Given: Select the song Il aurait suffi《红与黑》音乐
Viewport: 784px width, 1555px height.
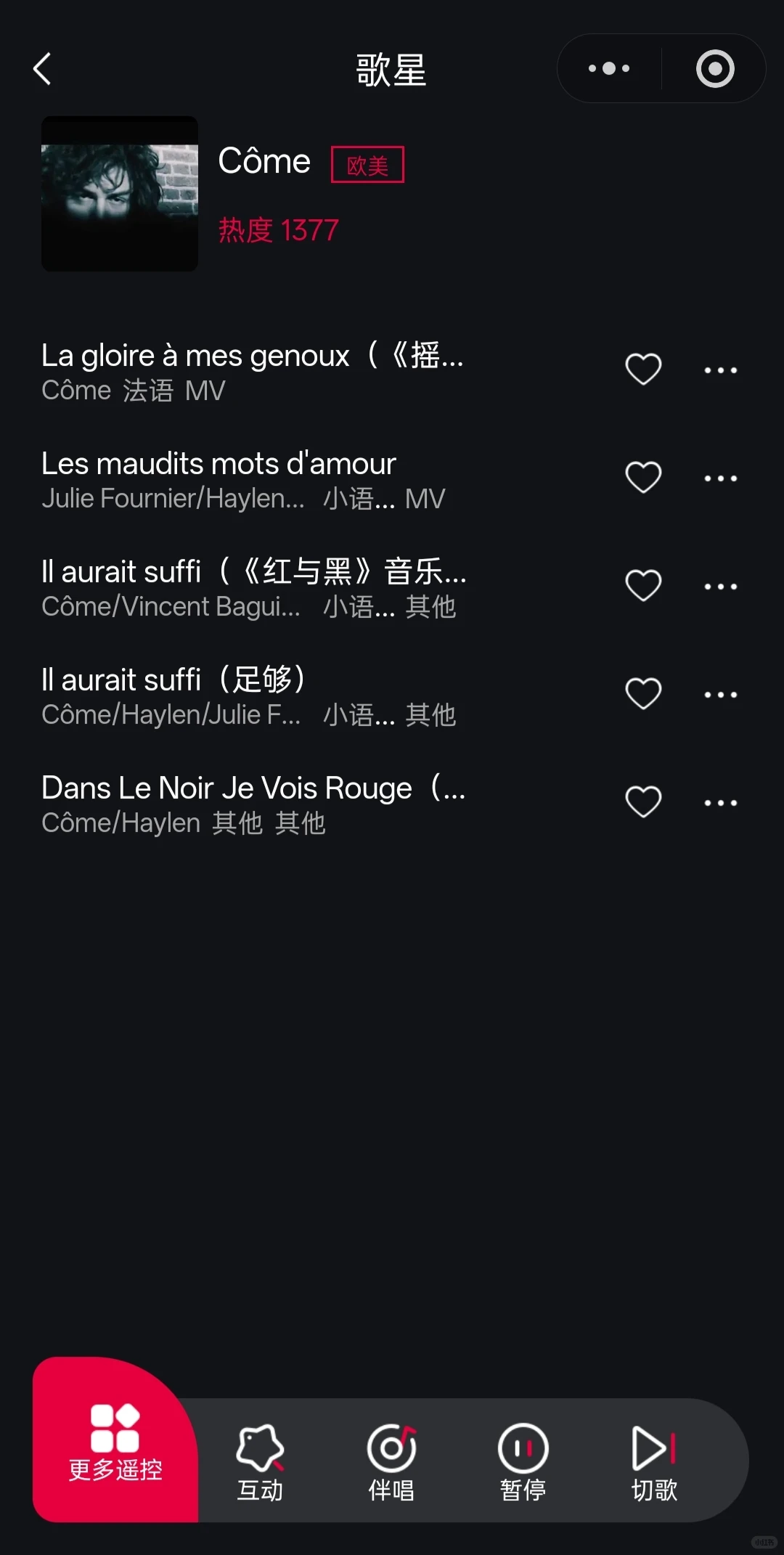Looking at the screenshot, I should tap(254, 587).
